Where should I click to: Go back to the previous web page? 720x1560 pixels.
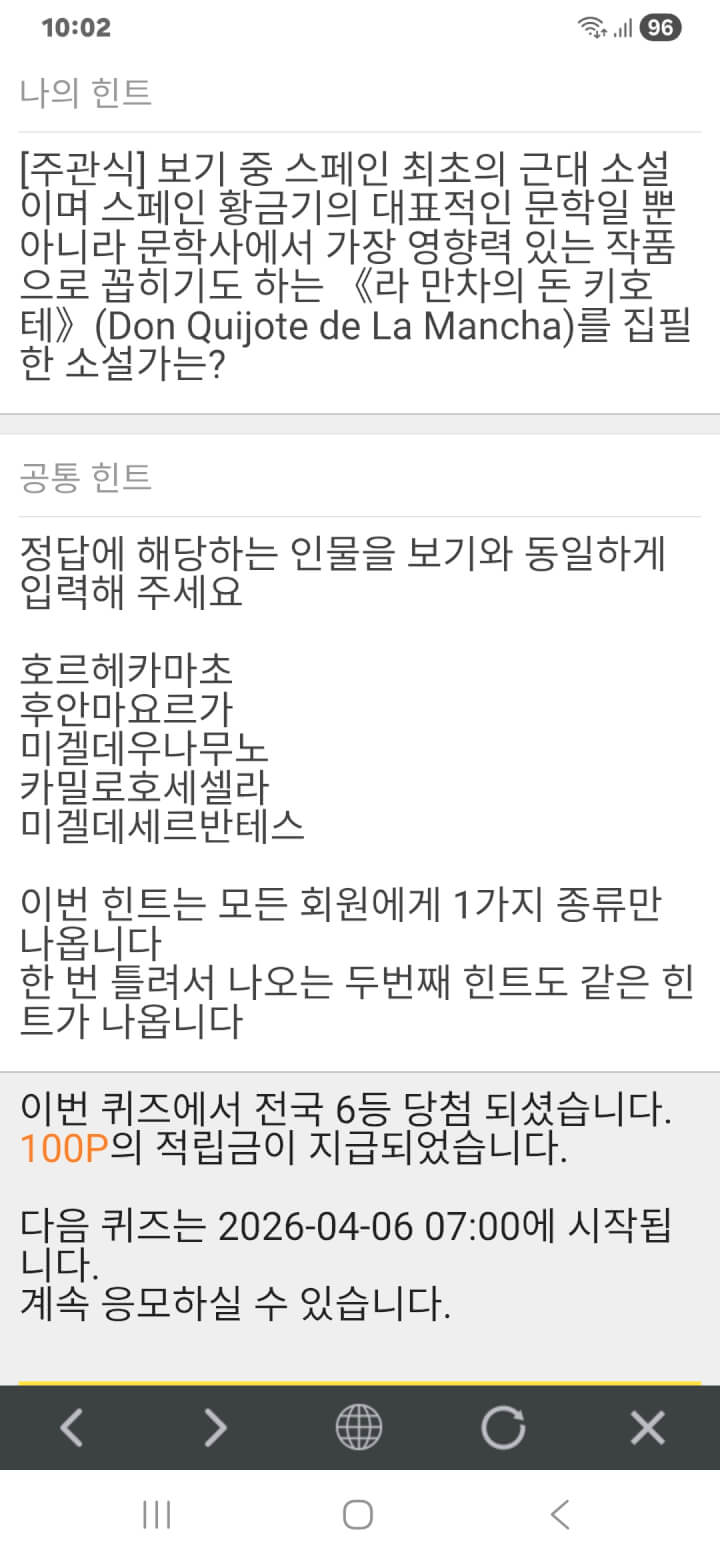coord(71,1428)
